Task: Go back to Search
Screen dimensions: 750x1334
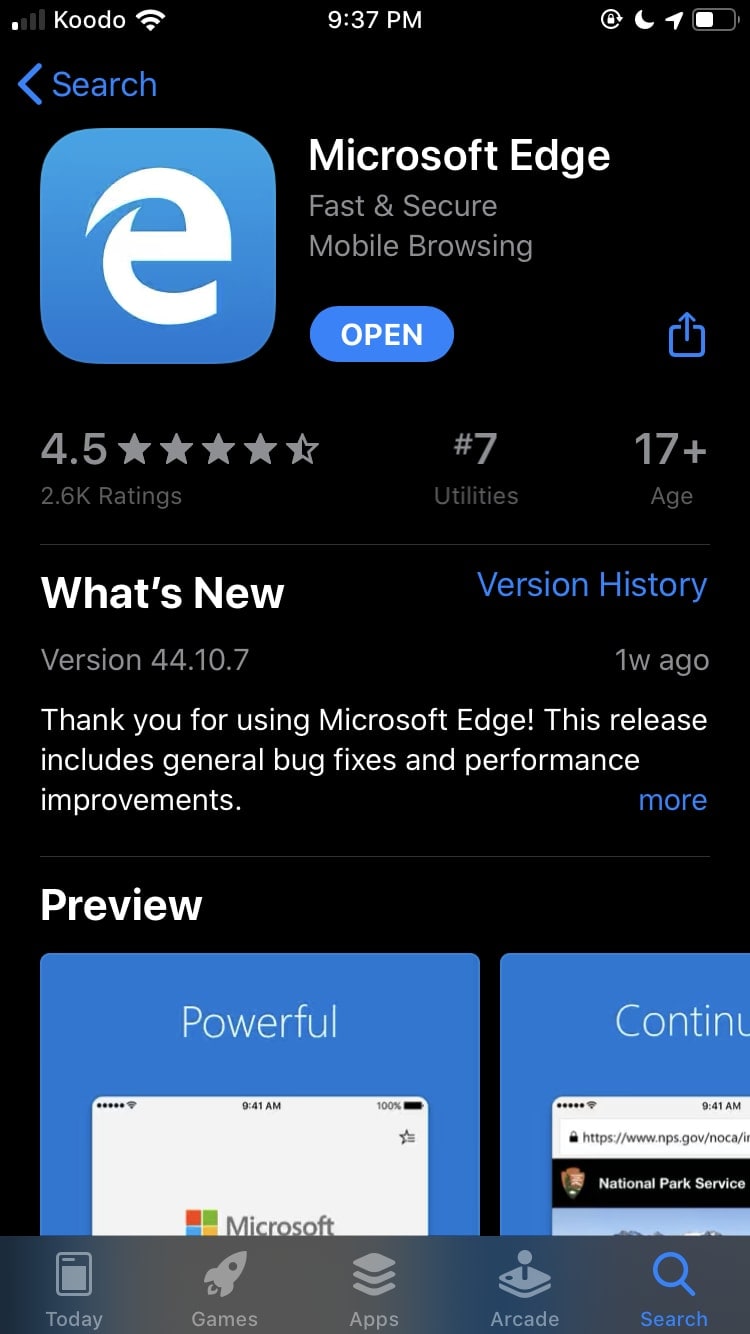Action: coord(88,85)
